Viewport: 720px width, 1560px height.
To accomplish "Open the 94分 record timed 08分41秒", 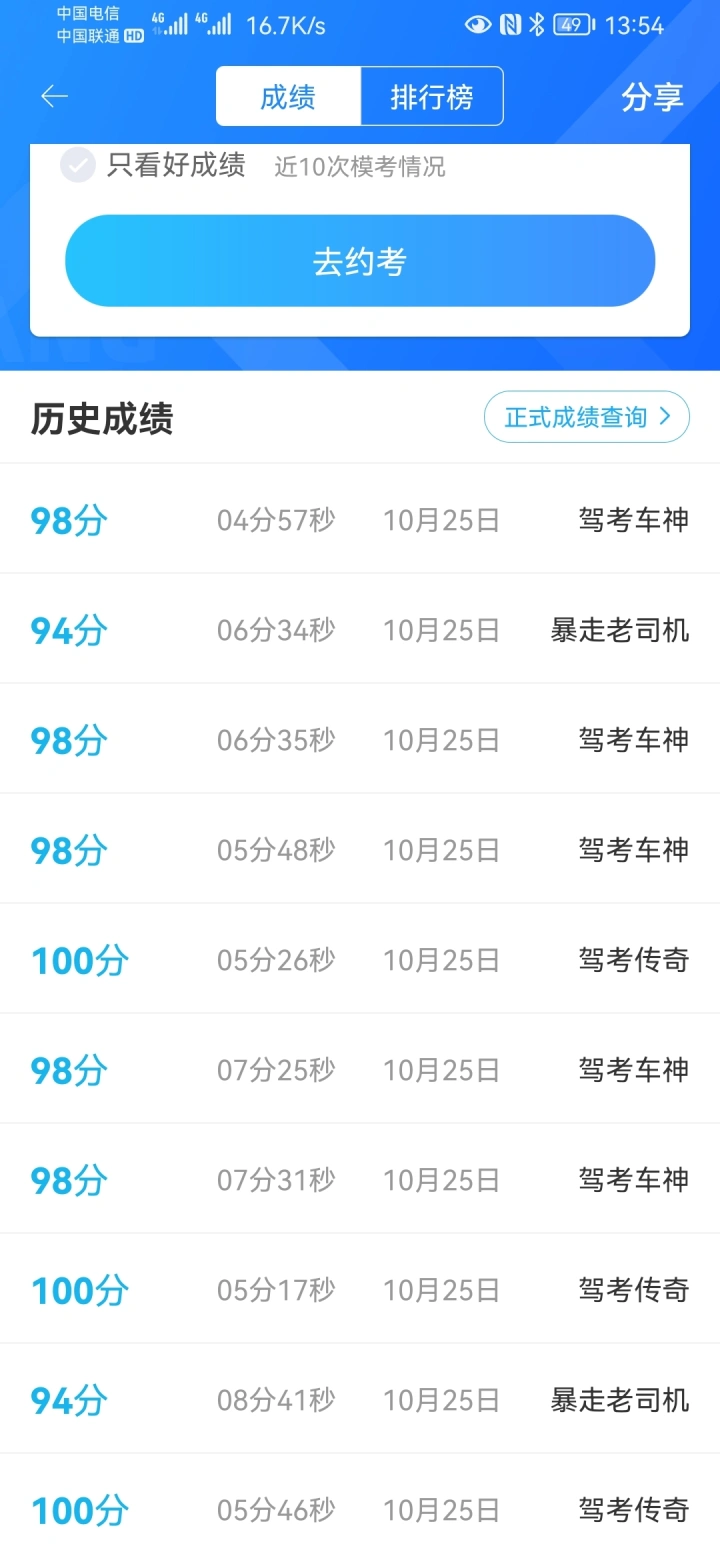I will pos(360,1399).
